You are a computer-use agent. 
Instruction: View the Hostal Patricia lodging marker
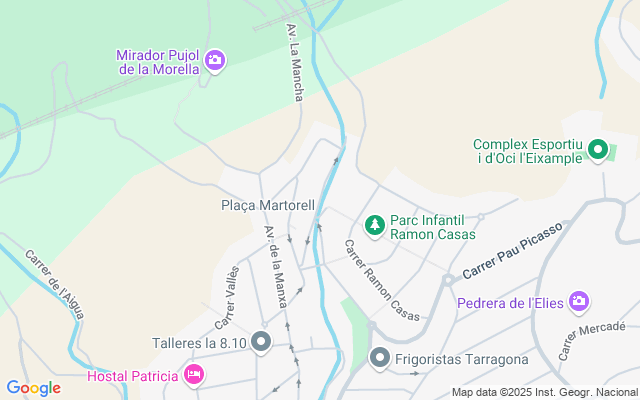194,375
